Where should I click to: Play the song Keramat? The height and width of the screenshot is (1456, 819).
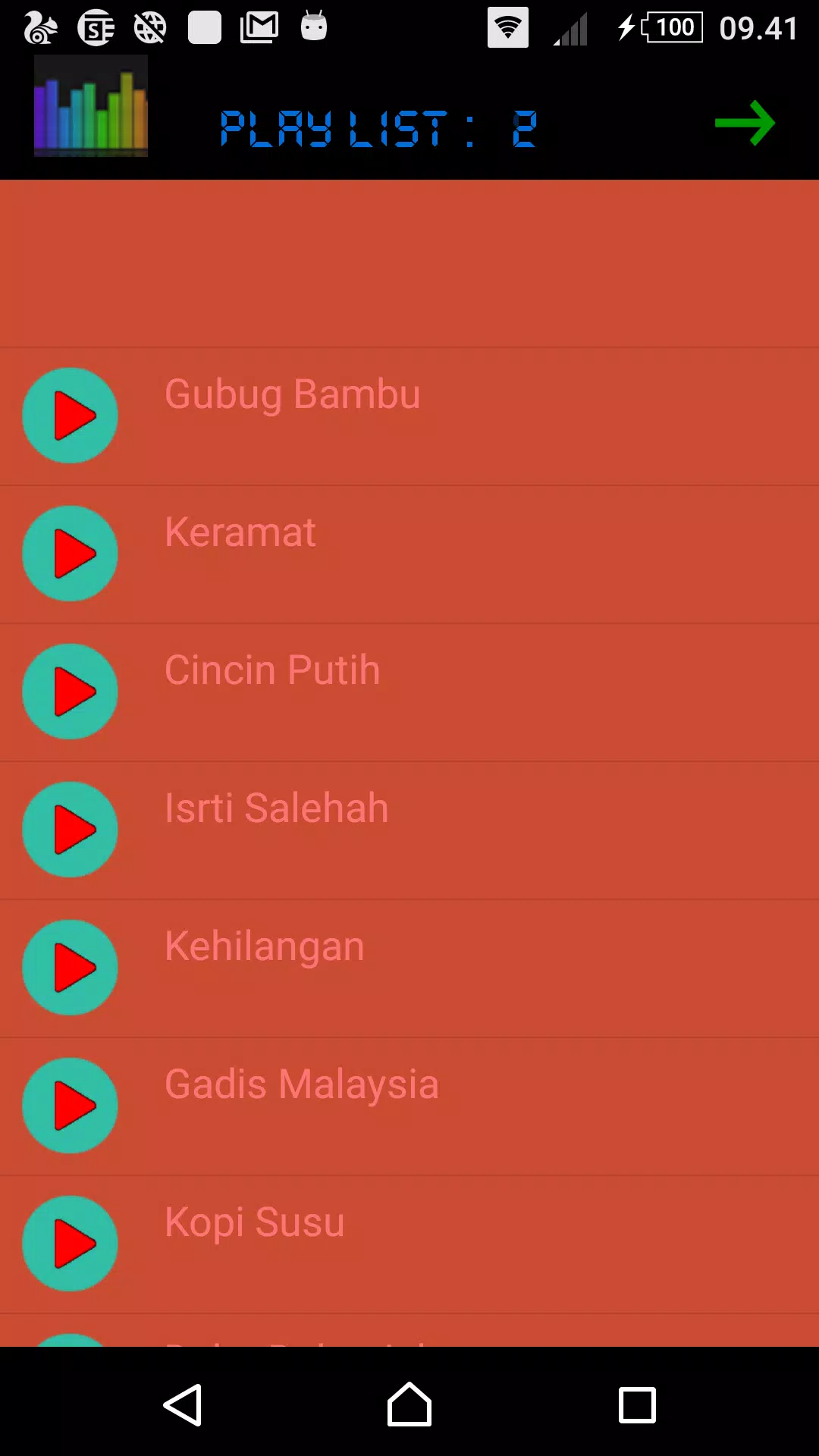click(x=70, y=554)
